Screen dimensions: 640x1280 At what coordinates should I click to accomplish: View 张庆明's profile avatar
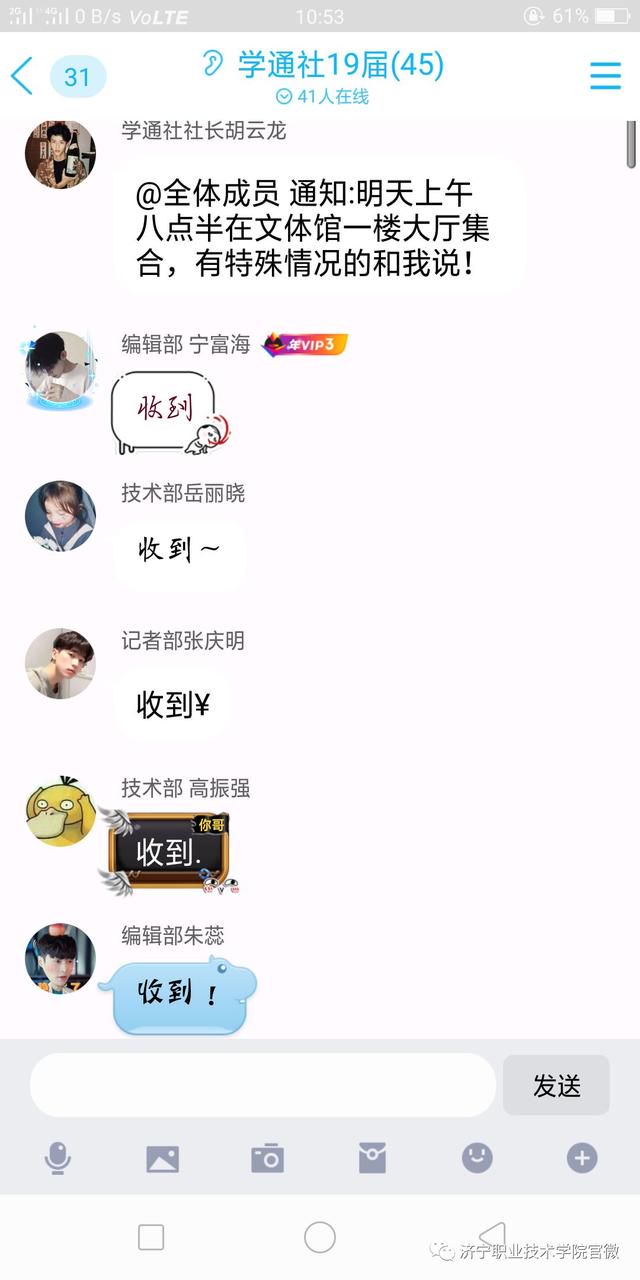point(60,663)
